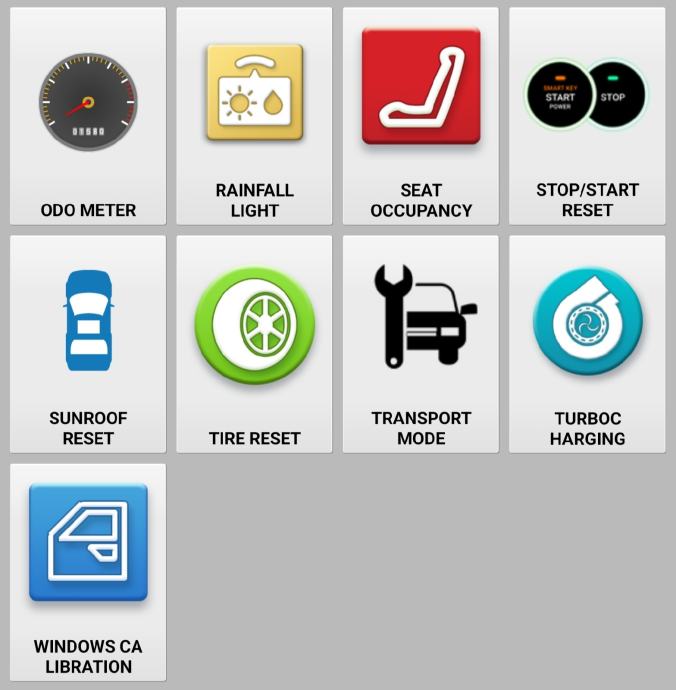Open SEAT OCCUPANCY service
Screen dimensions: 676x690
(421, 116)
